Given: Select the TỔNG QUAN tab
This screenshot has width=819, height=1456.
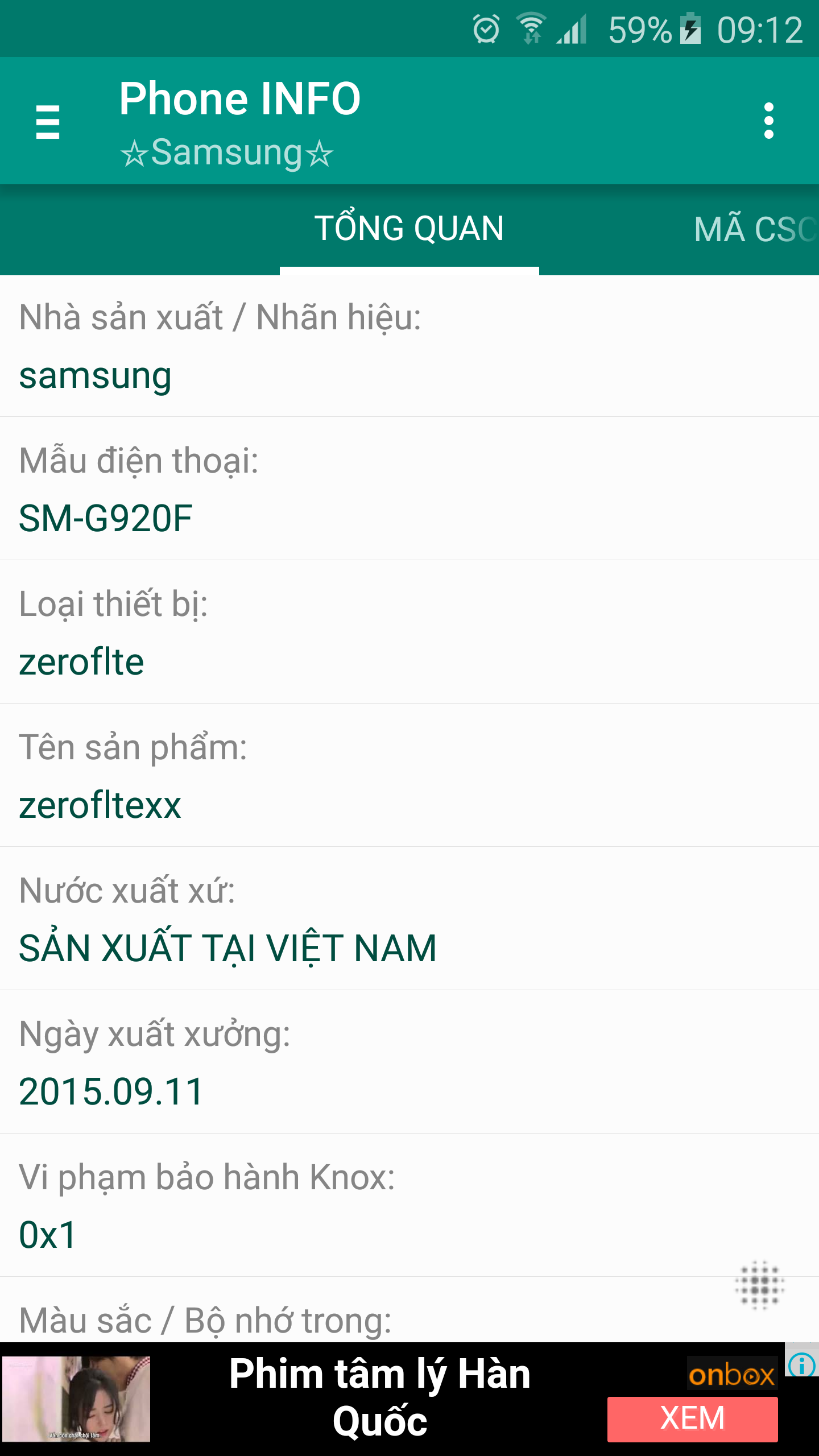Looking at the screenshot, I should click(409, 229).
